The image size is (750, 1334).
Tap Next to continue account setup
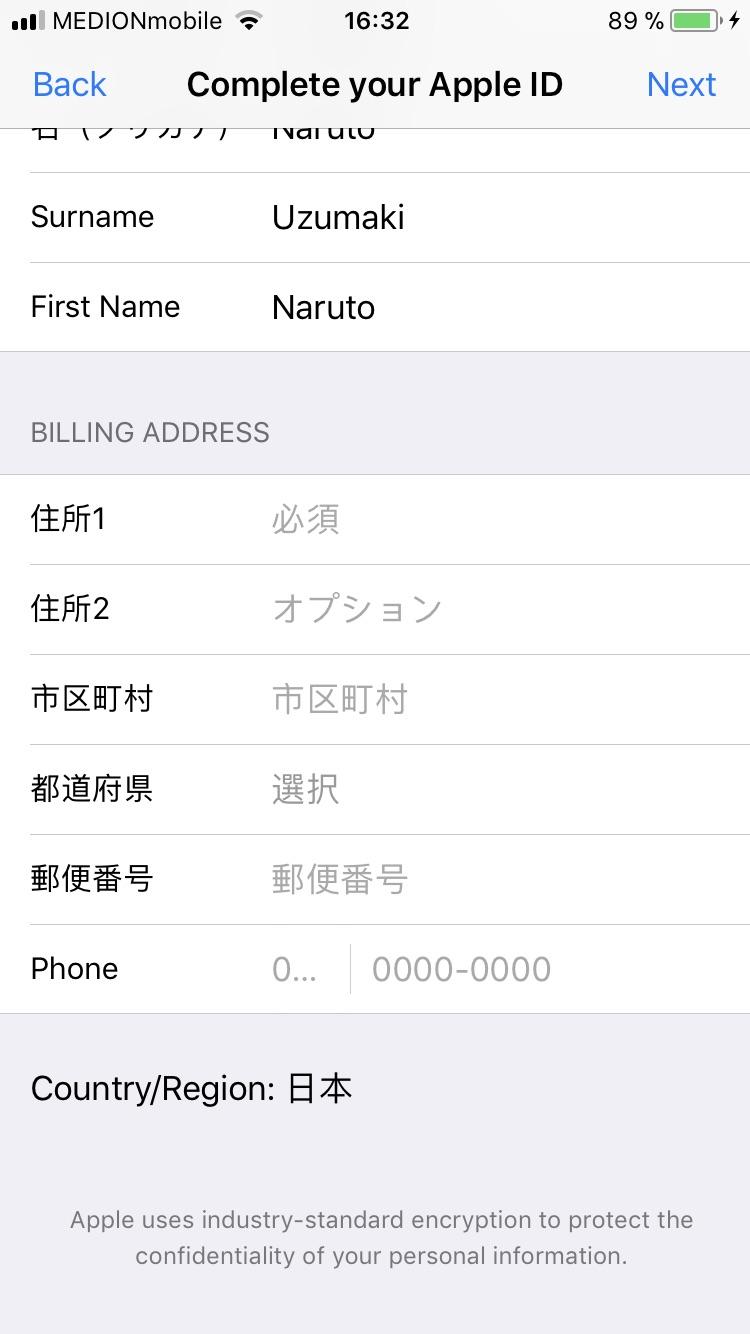coord(681,85)
